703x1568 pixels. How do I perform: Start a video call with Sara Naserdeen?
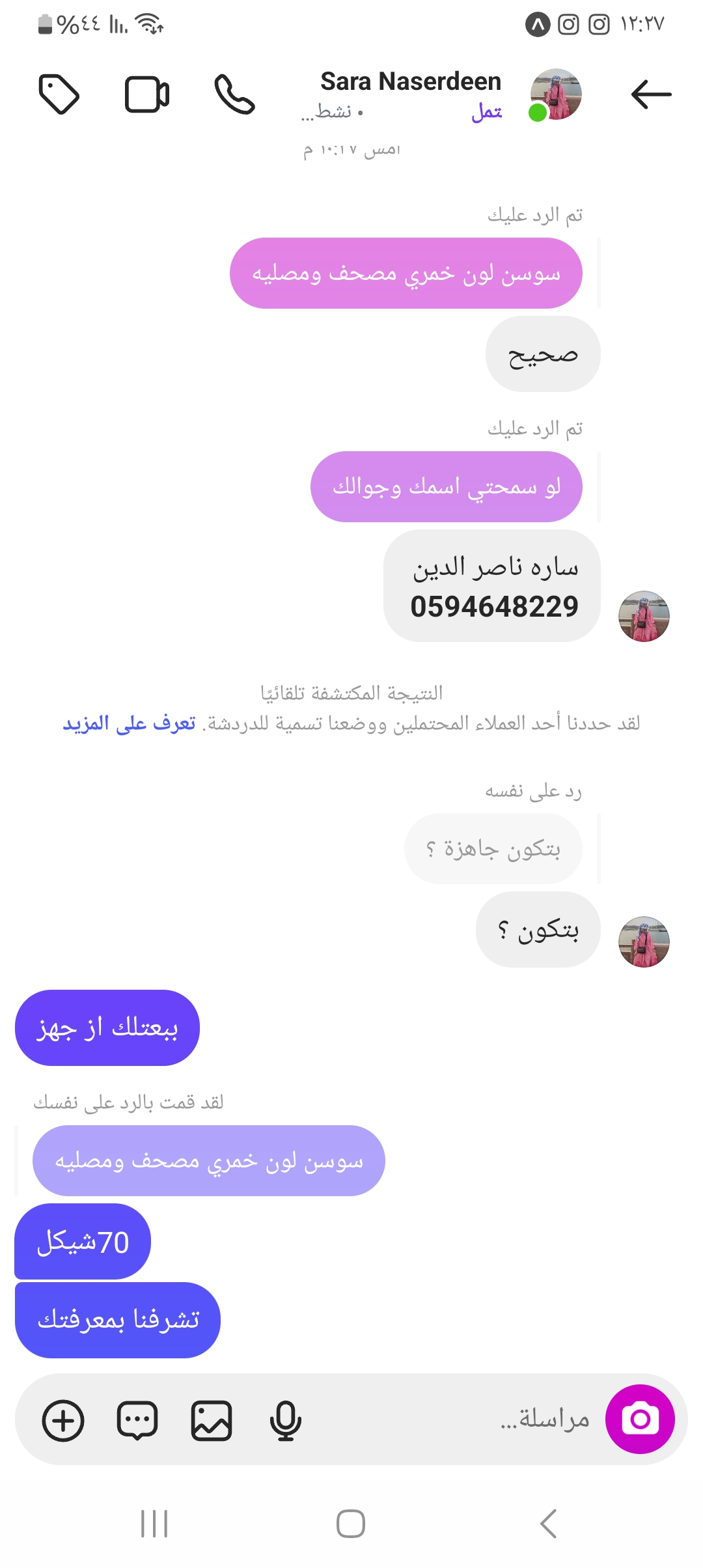(147, 94)
